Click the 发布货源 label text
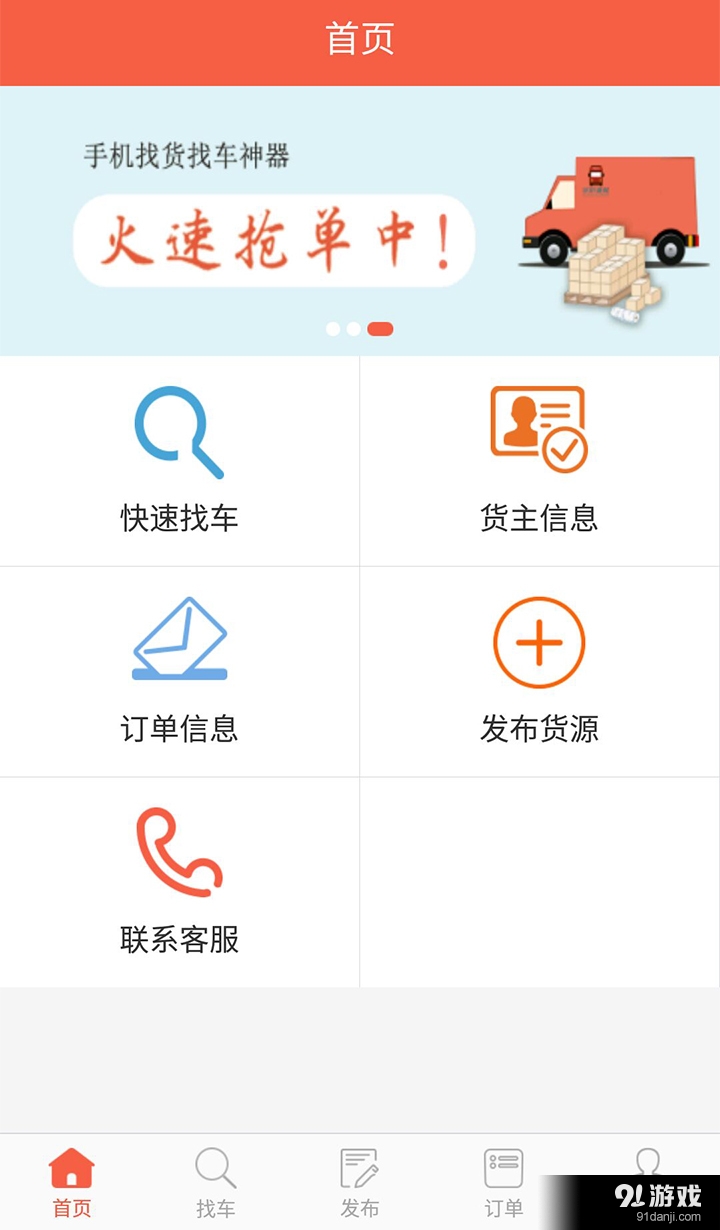 (539, 730)
